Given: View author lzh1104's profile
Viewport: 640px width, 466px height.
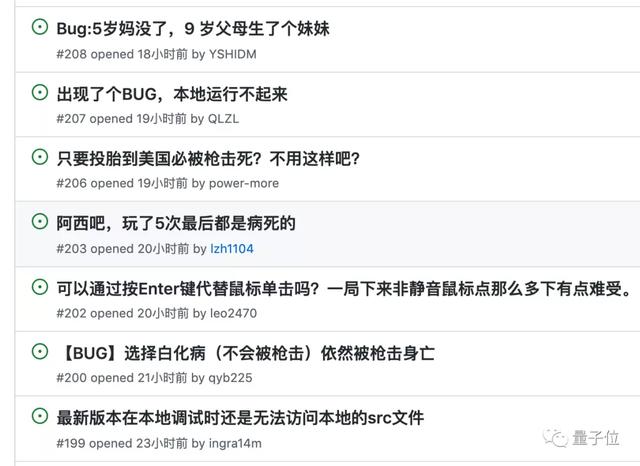Looking at the screenshot, I should 232,249.
